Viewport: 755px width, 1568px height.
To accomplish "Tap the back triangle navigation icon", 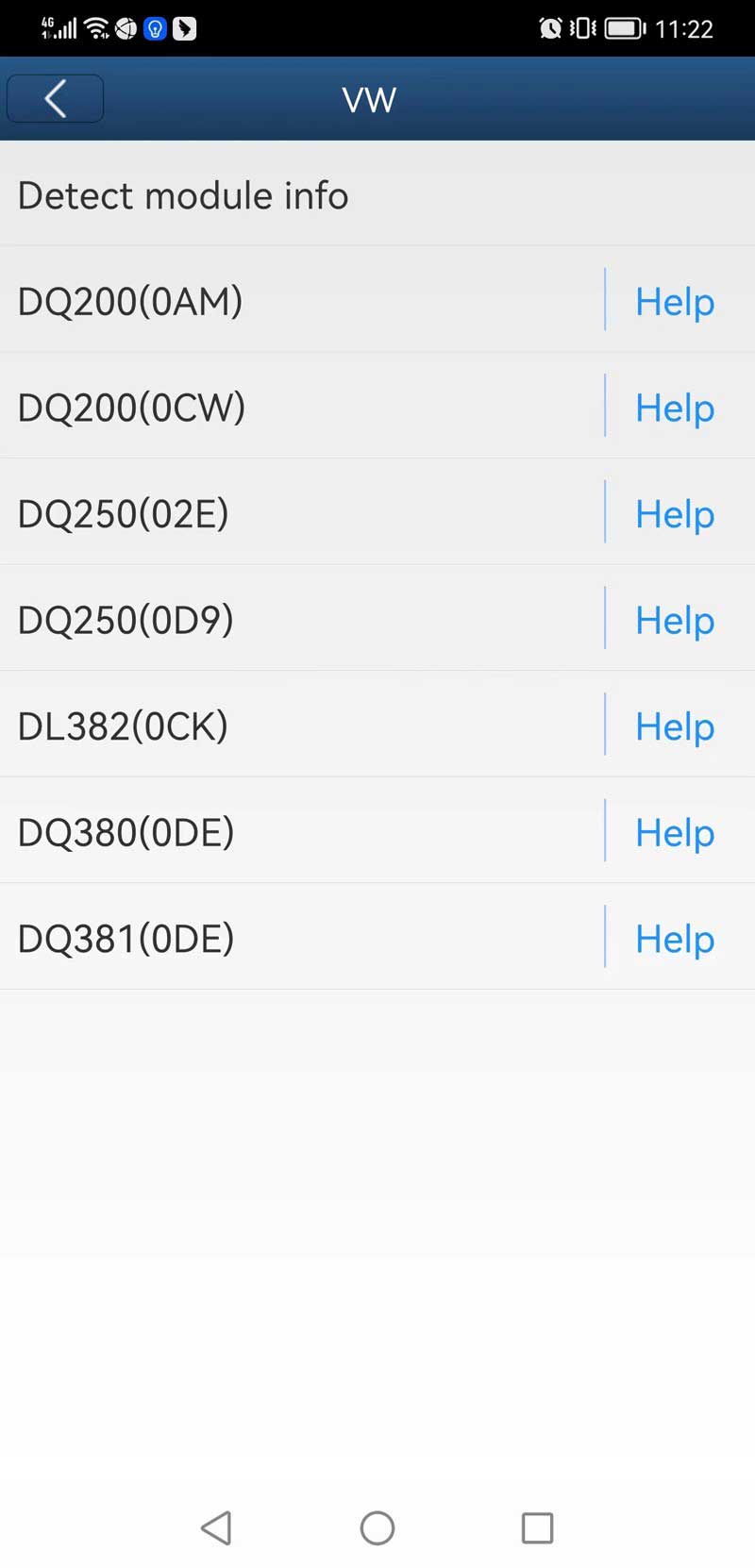I will pos(216,1528).
